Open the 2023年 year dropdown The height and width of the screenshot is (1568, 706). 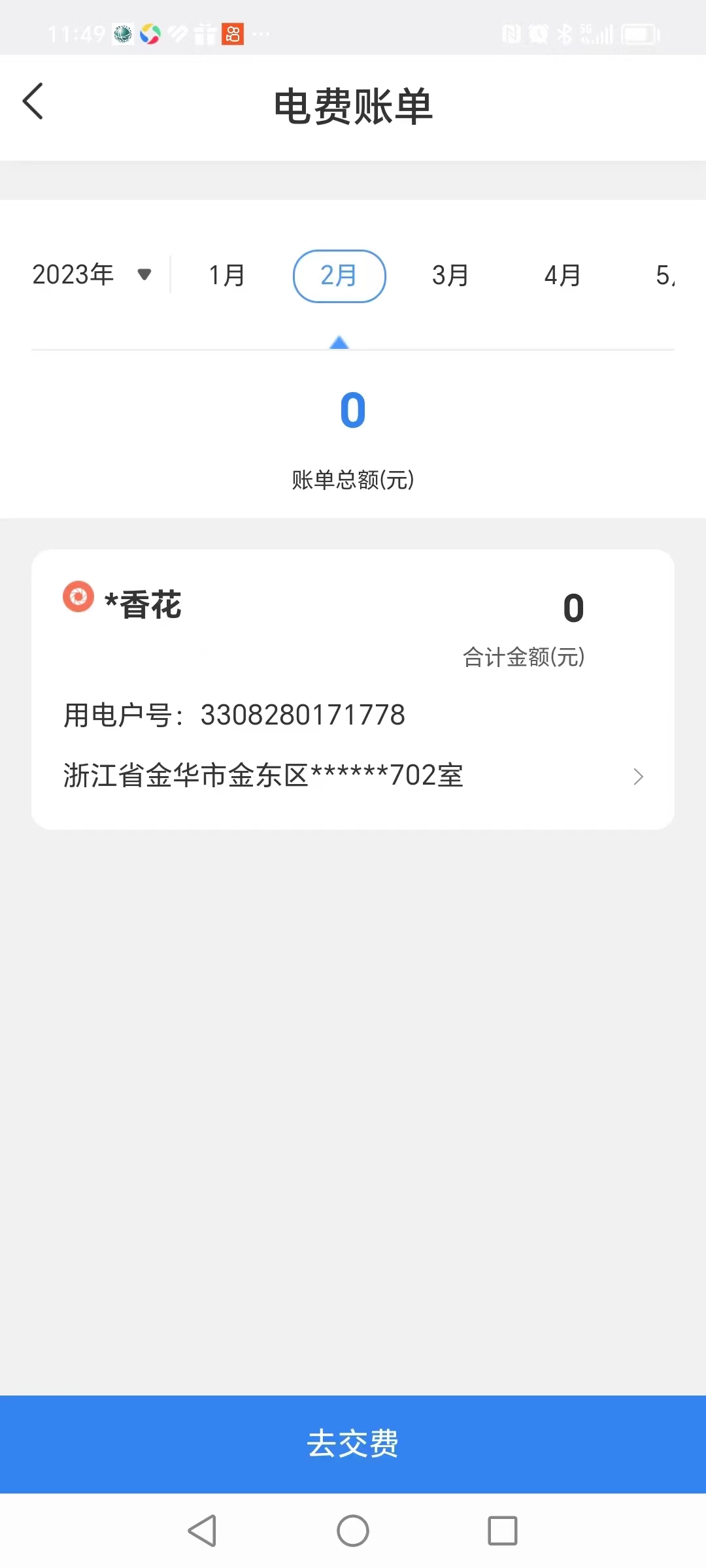92,275
